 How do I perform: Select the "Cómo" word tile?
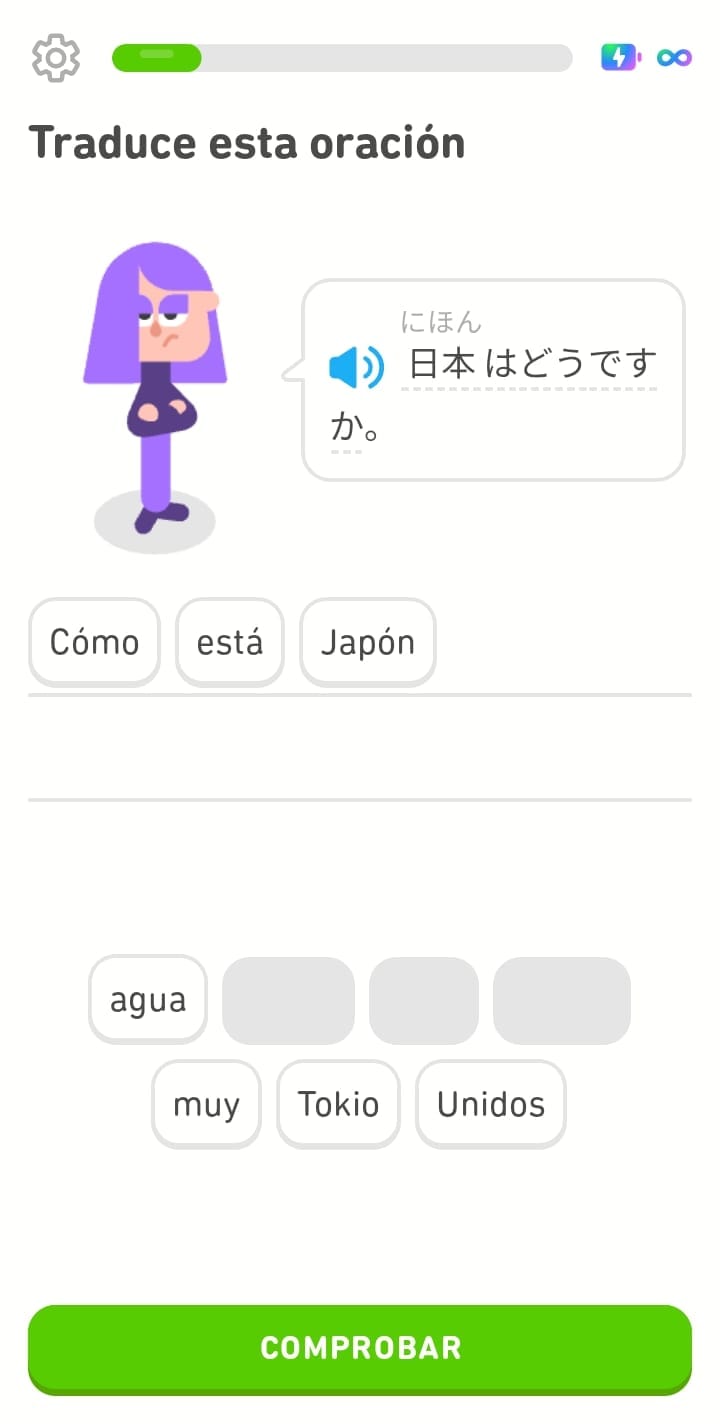(93, 642)
